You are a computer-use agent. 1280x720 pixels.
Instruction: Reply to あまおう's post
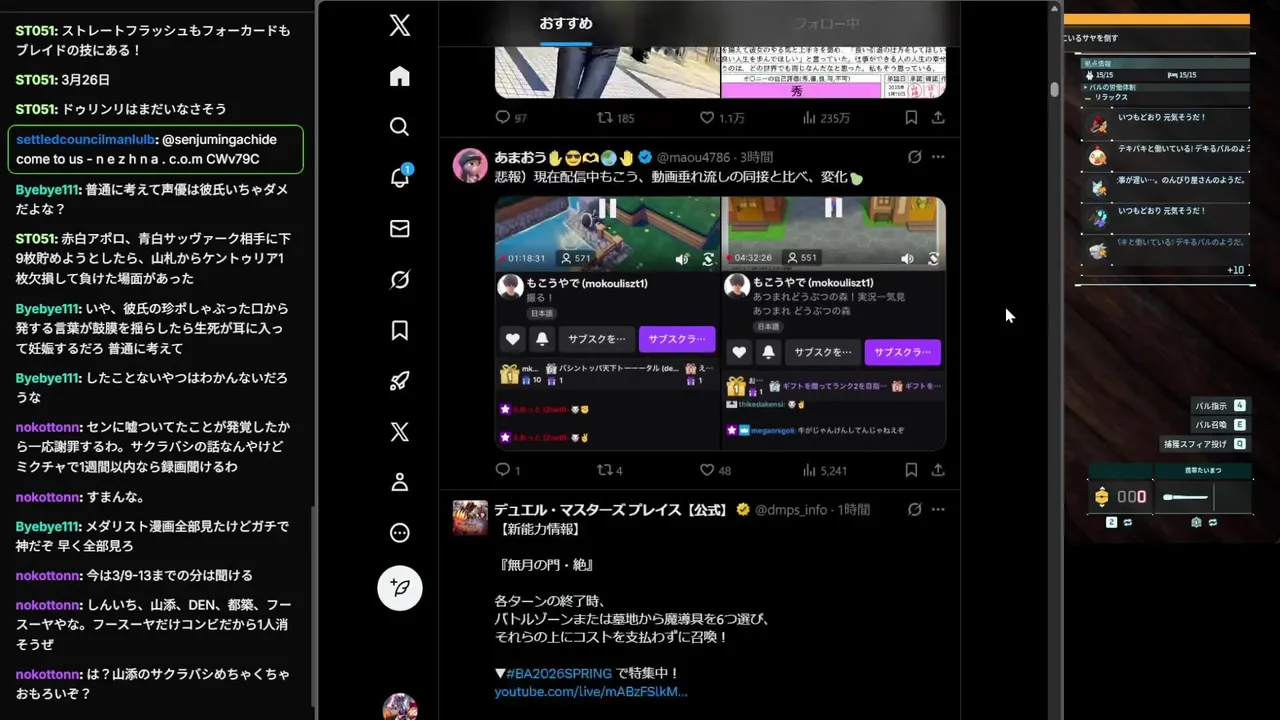503,470
